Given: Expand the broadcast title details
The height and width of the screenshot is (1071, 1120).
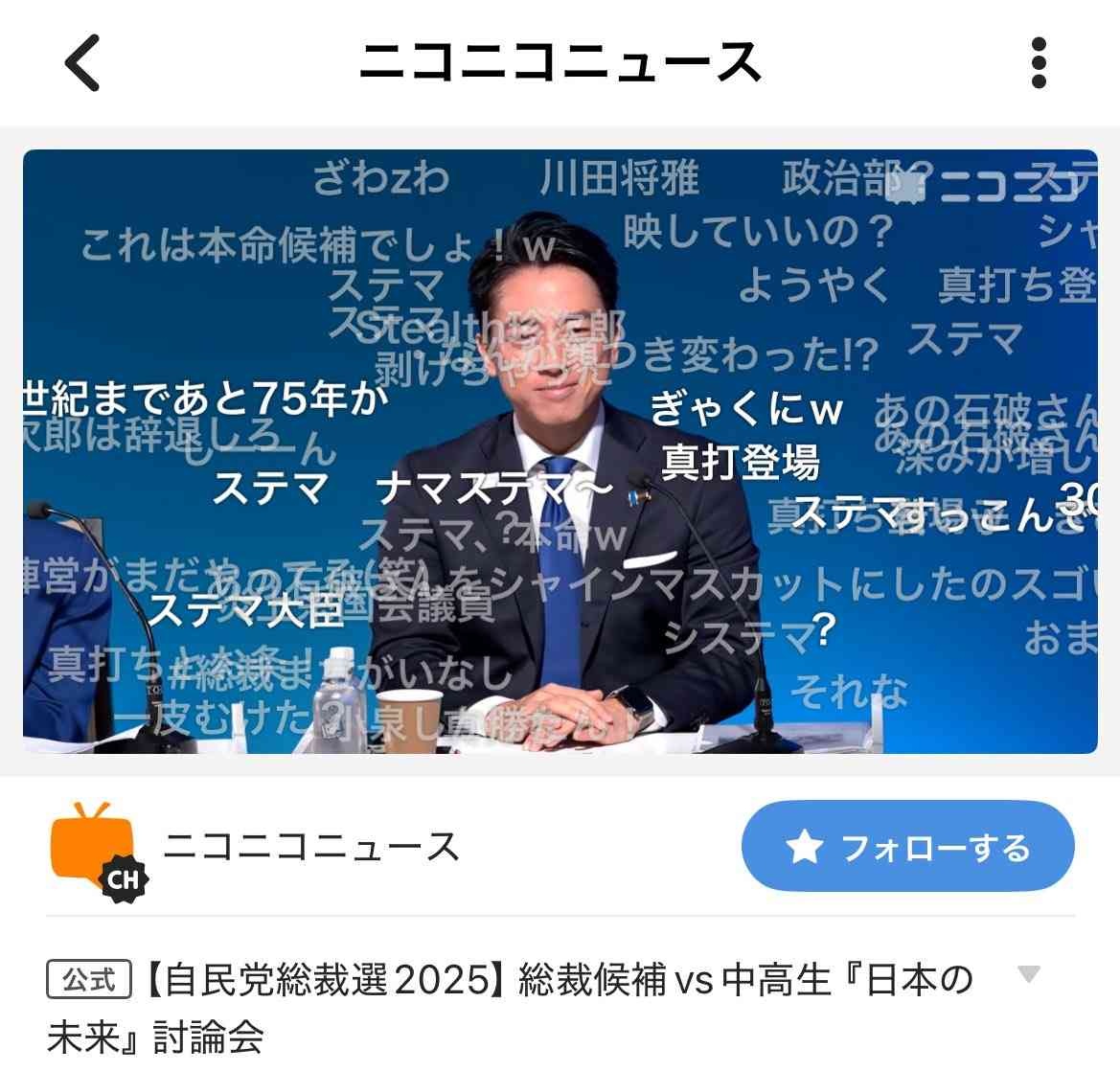Looking at the screenshot, I should coord(1027,975).
